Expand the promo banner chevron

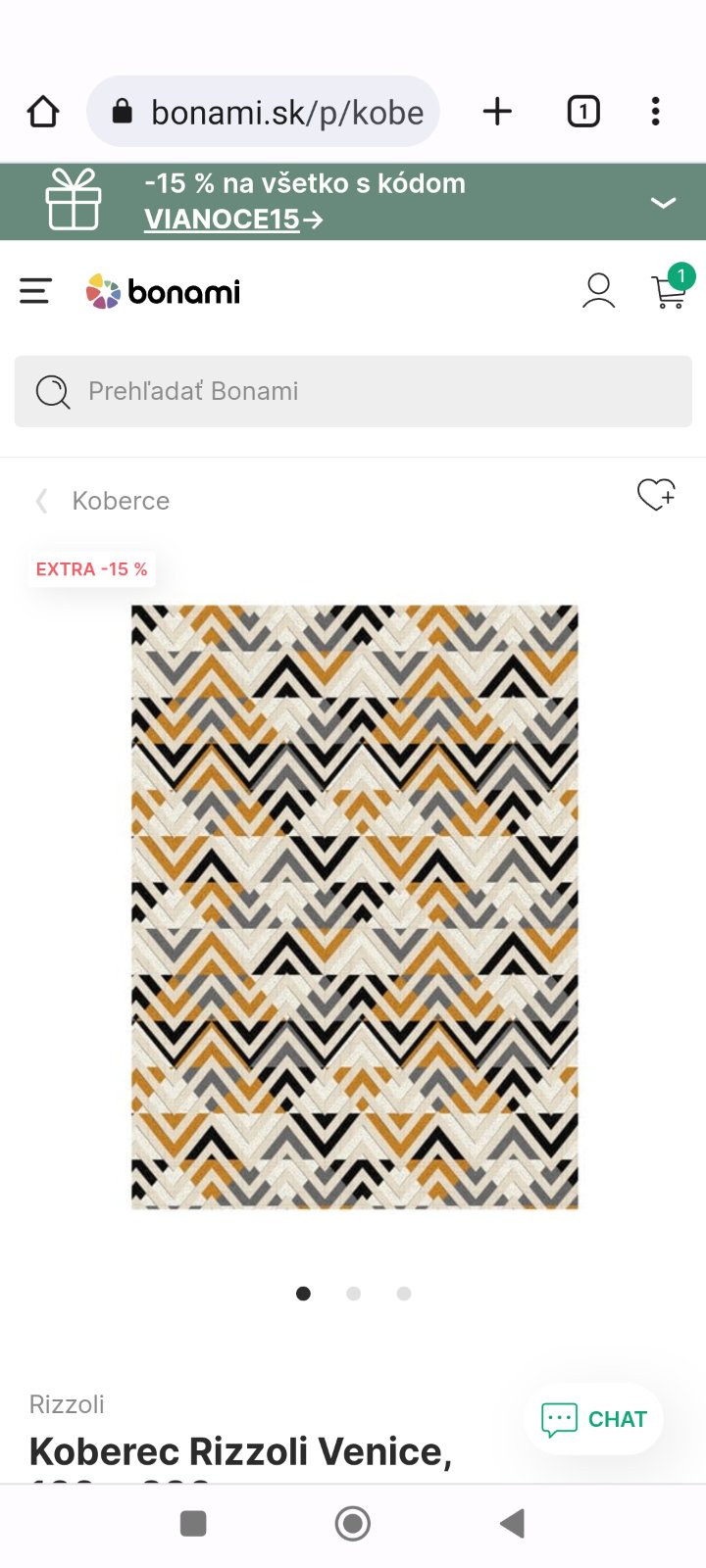[x=664, y=203]
